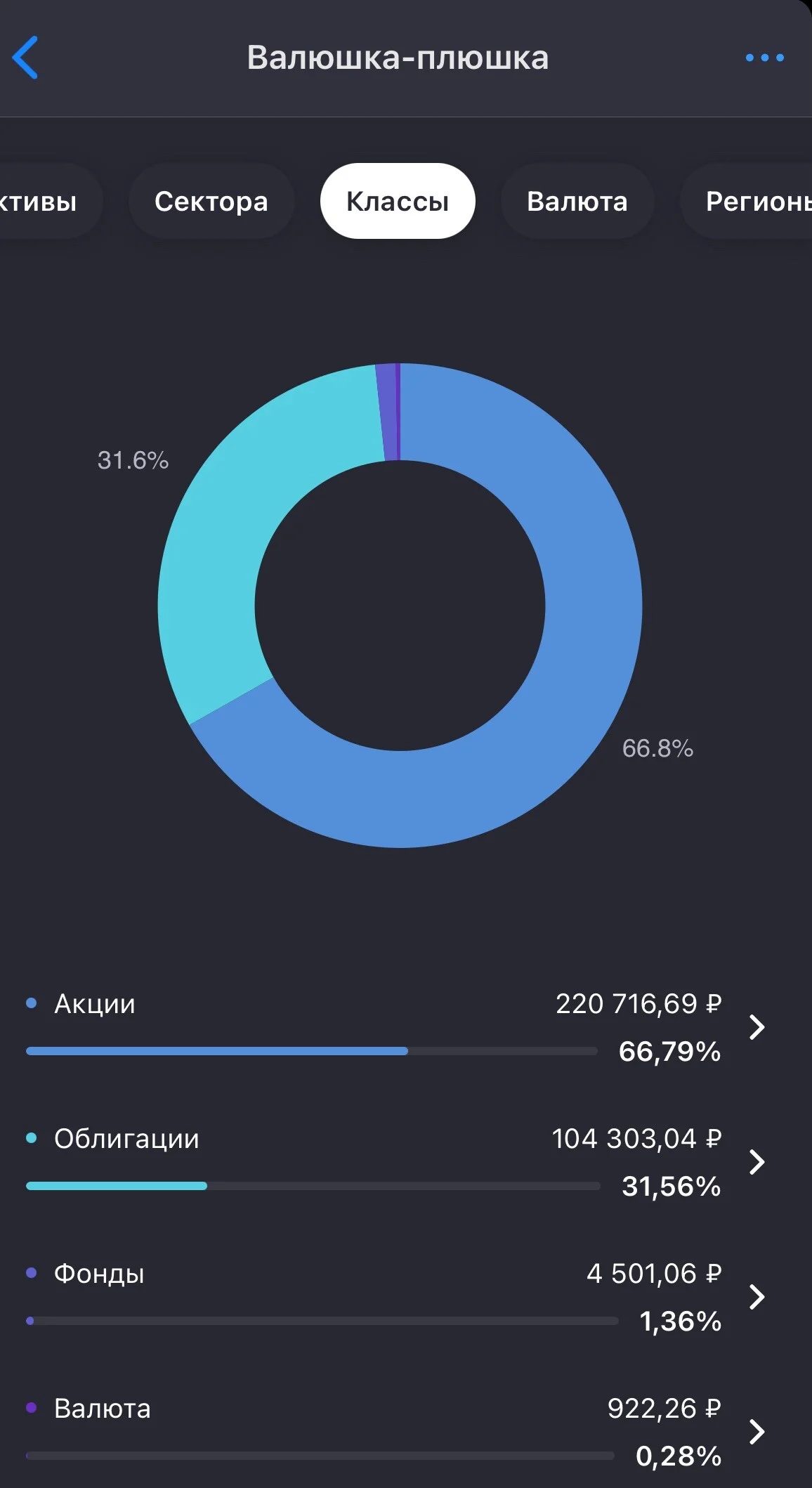The width and height of the screenshot is (812, 1488).
Task: Open the three-dot overflow menu
Action: (764, 58)
